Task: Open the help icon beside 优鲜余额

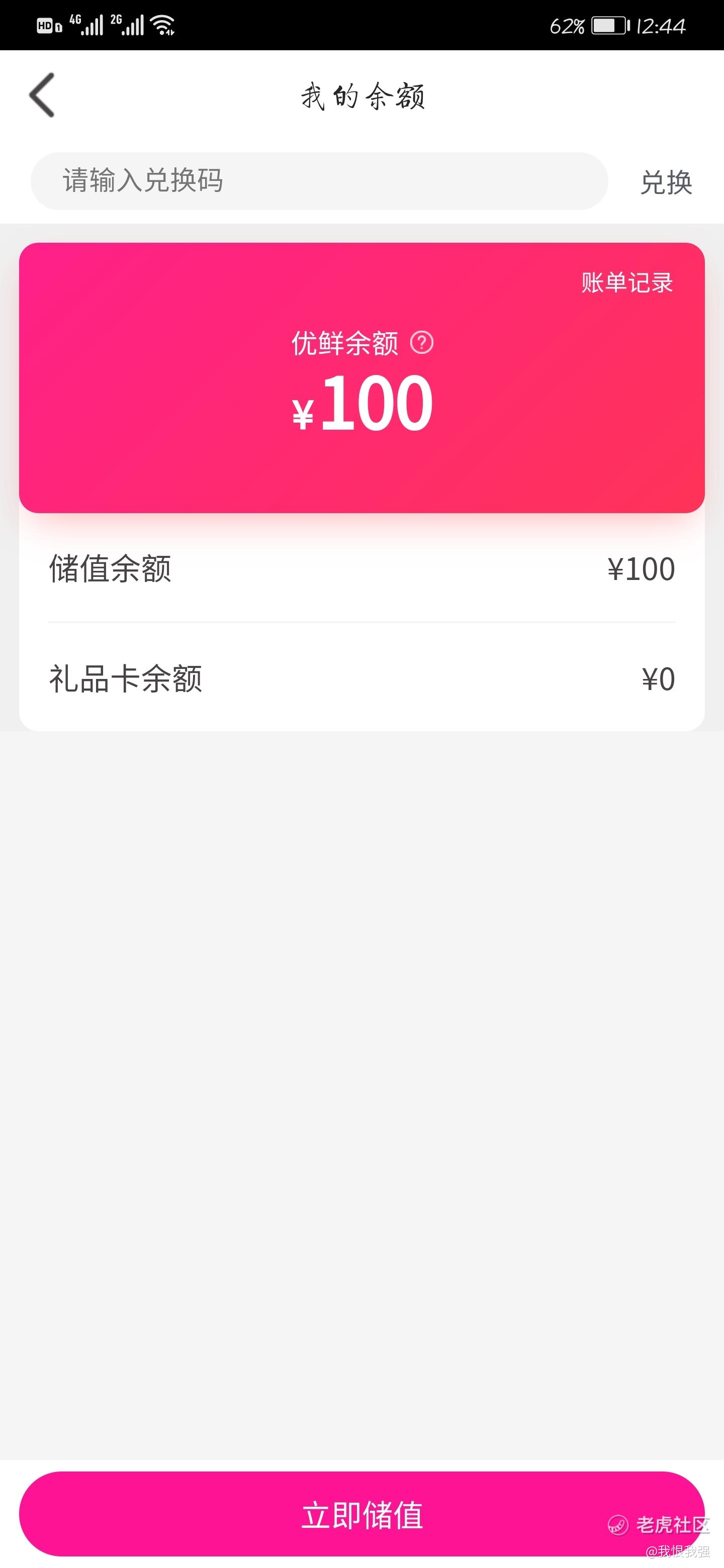Action: pos(421,343)
